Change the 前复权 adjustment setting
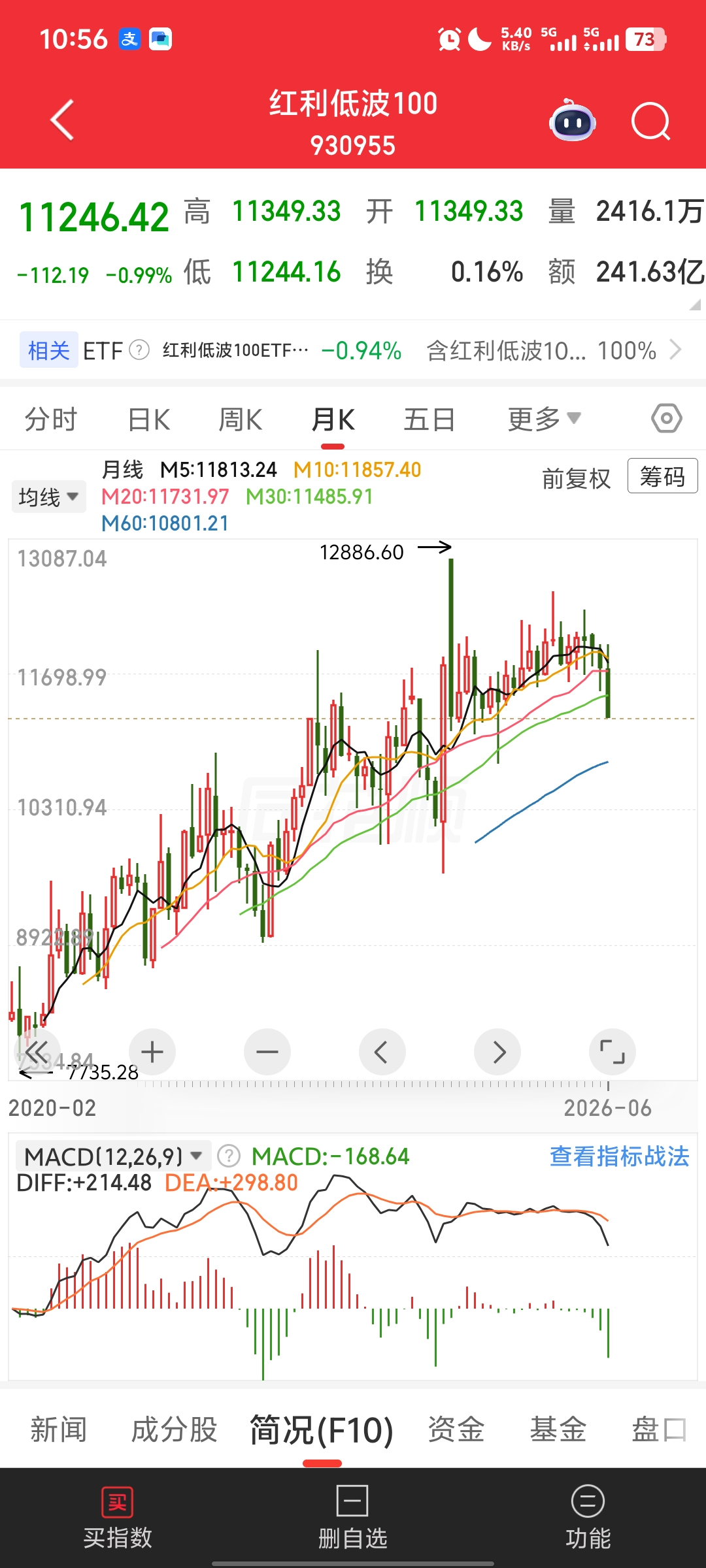The width and height of the screenshot is (706, 1568). [576, 479]
